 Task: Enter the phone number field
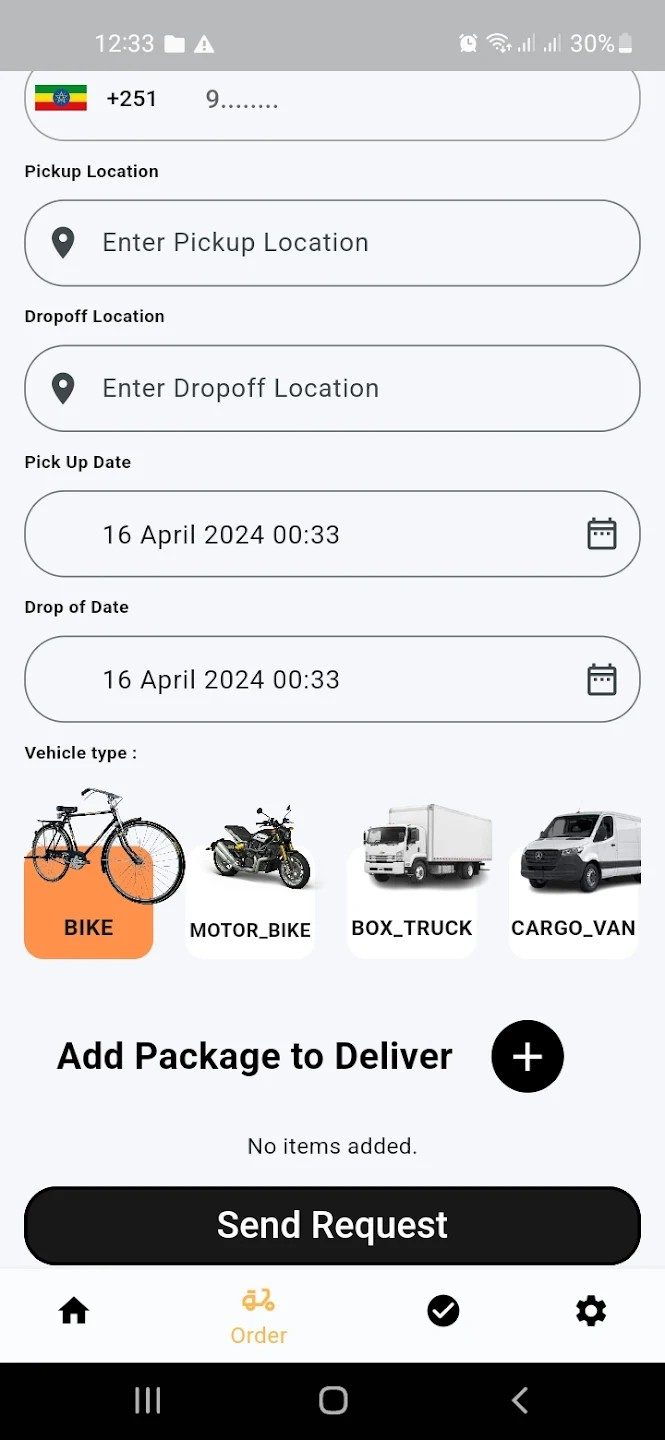[400, 100]
